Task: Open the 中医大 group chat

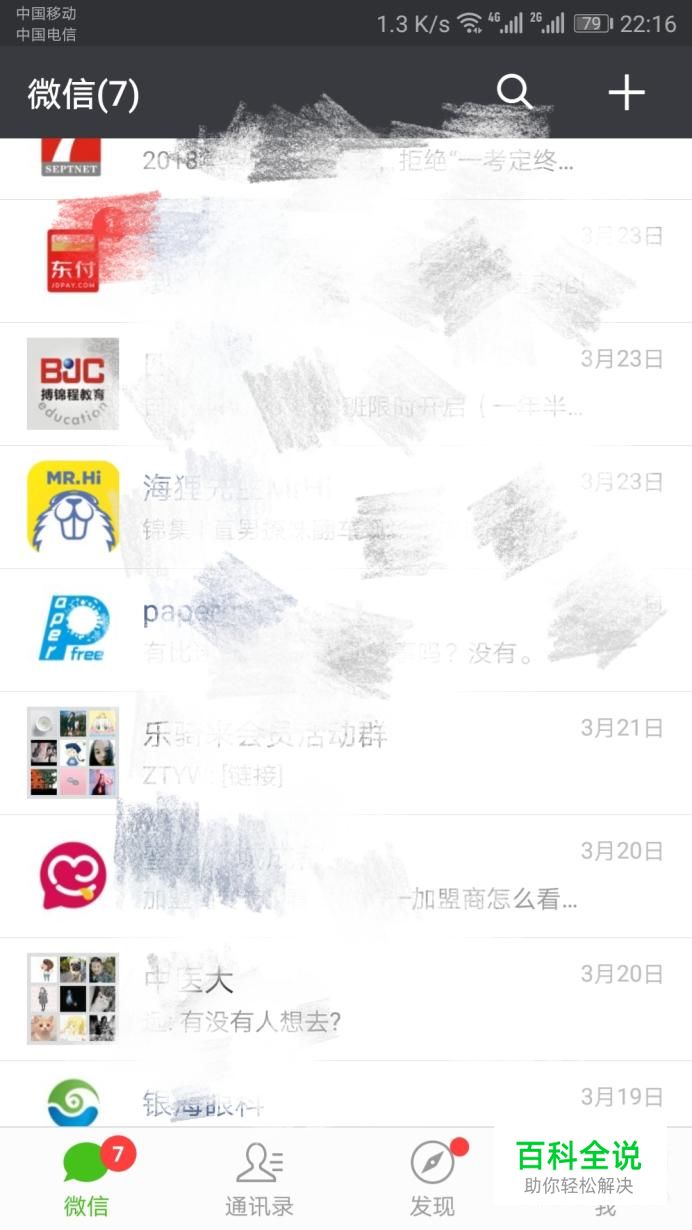Action: (x=345, y=999)
